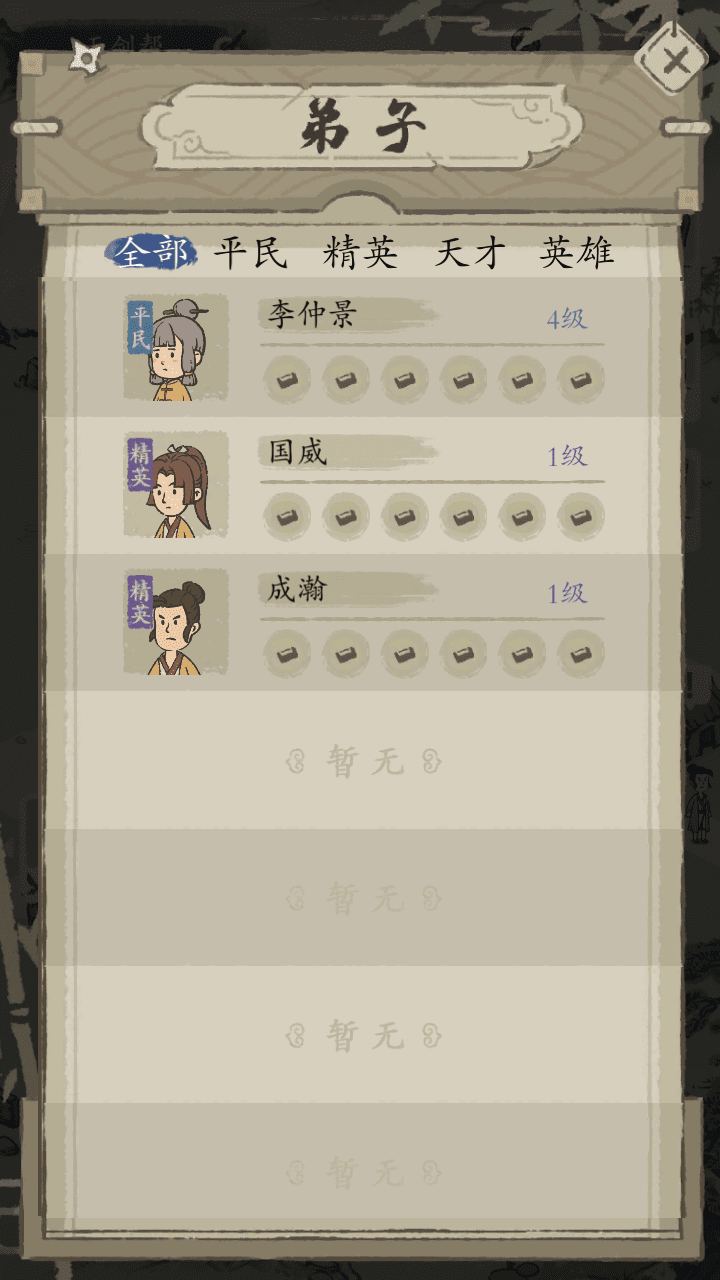Screen dimensions: 720x1280
Task: Select the 全部 tab
Action: (151, 253)
